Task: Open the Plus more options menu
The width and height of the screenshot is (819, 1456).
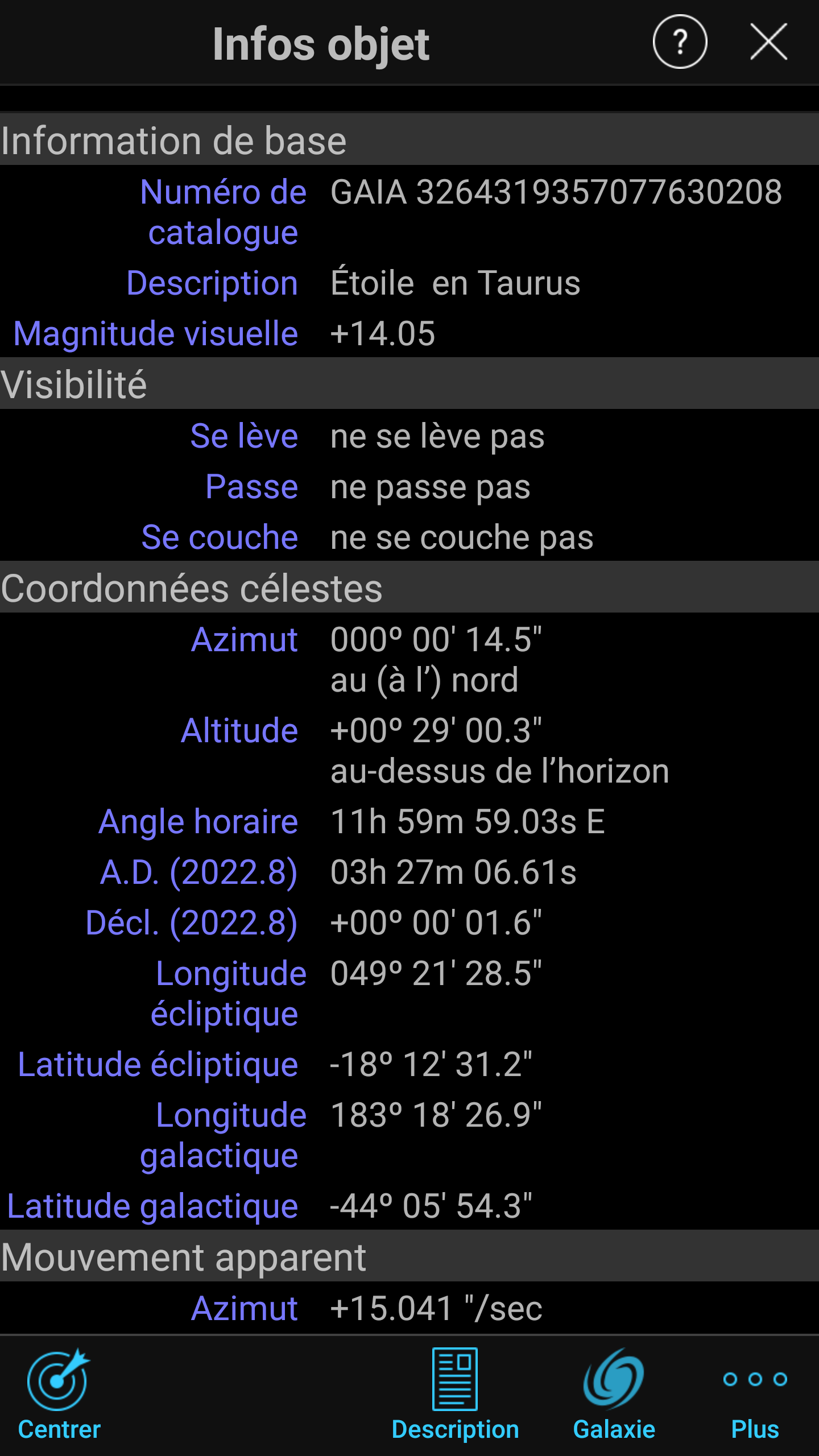Action: [x=755, y=1393]
